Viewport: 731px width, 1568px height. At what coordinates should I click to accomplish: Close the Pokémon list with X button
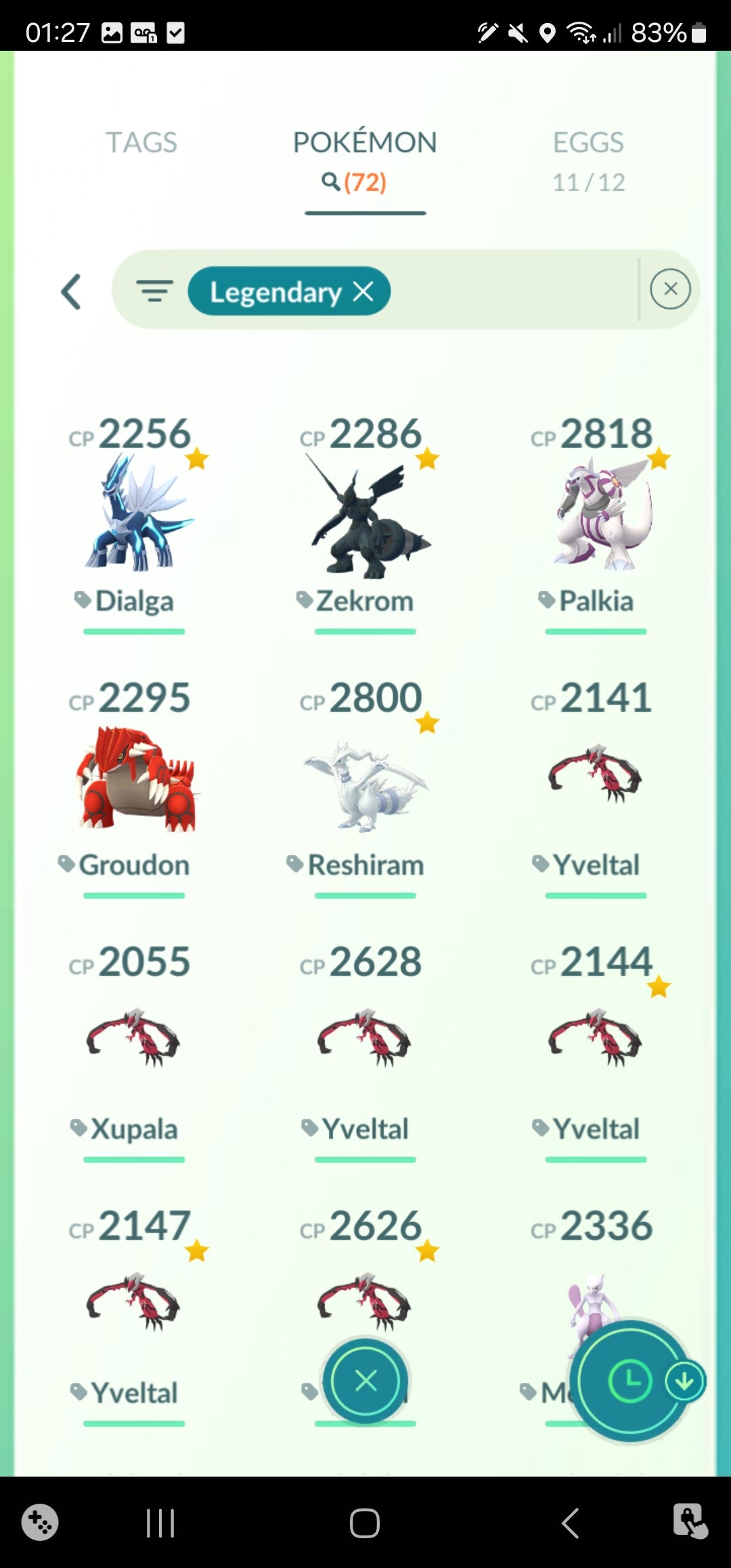[x=365, y=1380]
